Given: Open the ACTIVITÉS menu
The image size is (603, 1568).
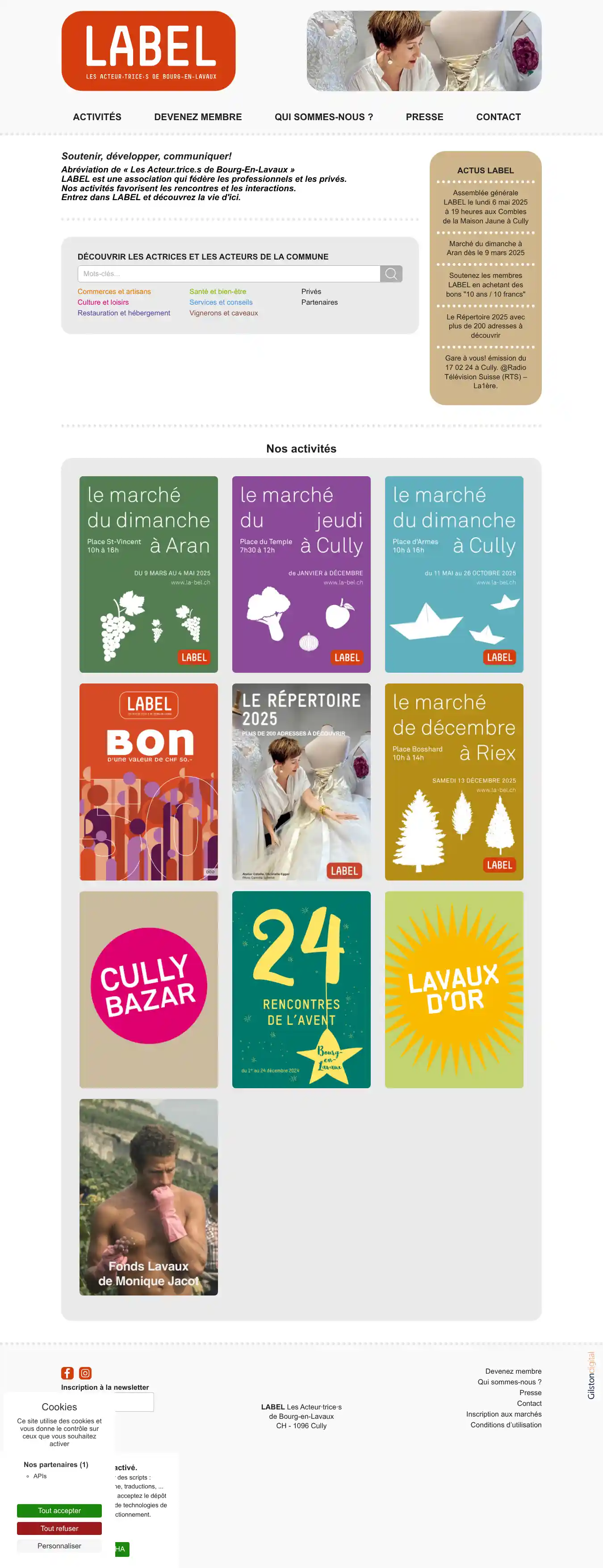Looking at the screenshot, I should 97,117.
